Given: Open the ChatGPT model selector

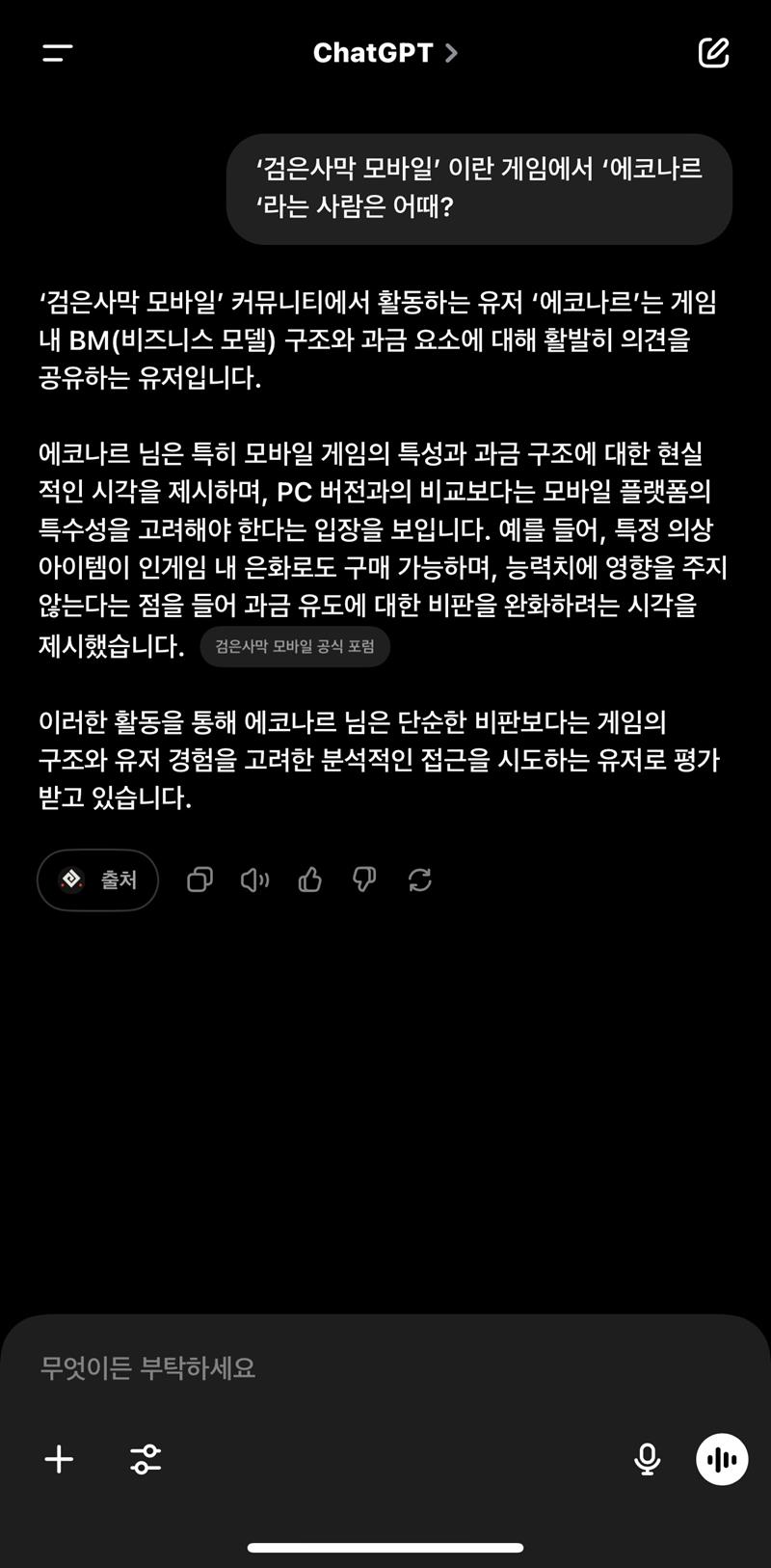Looking at the screenshot, I should pos(385,53).
